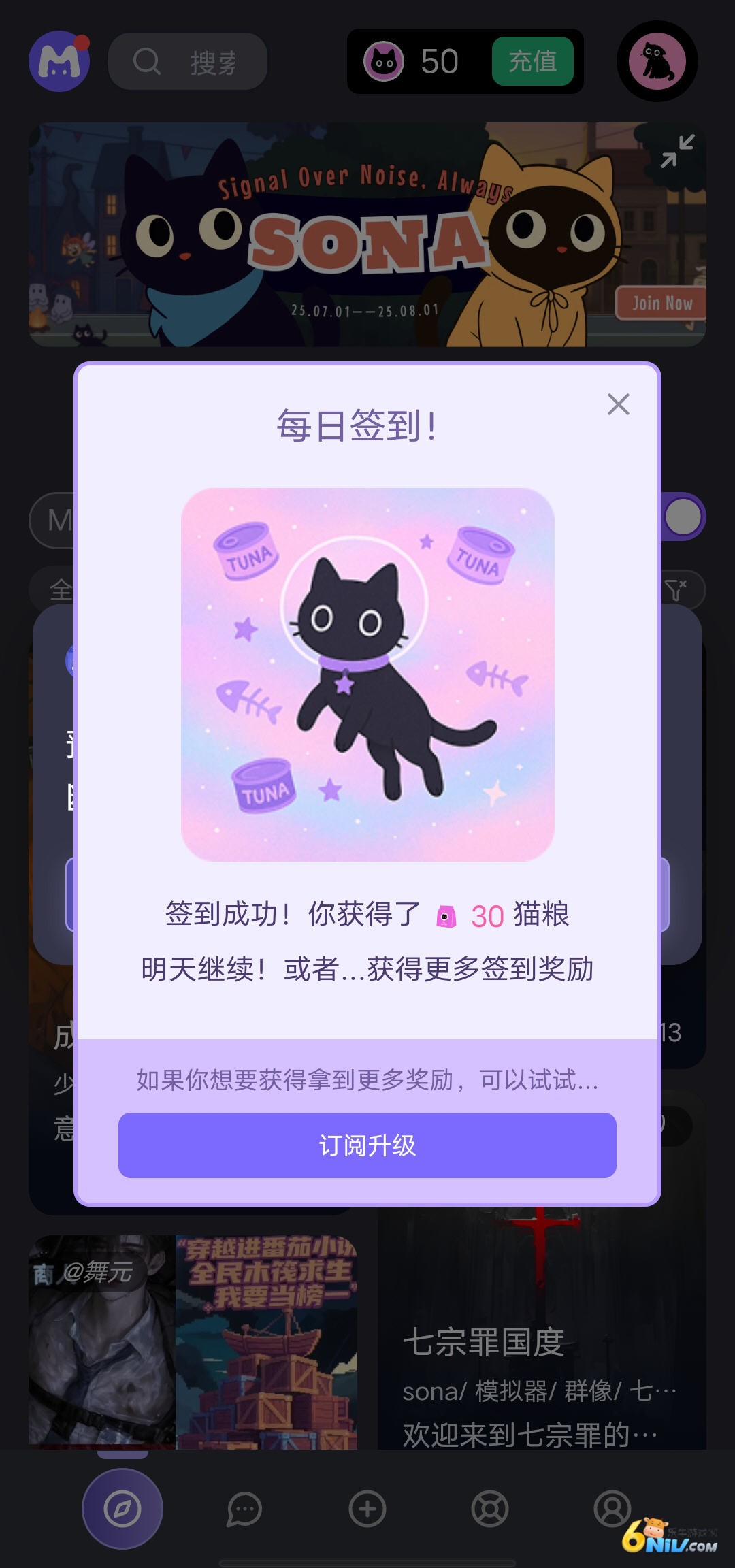Tap the green 充值 recharge button
735x1568 pixels.
click(532, 61)
